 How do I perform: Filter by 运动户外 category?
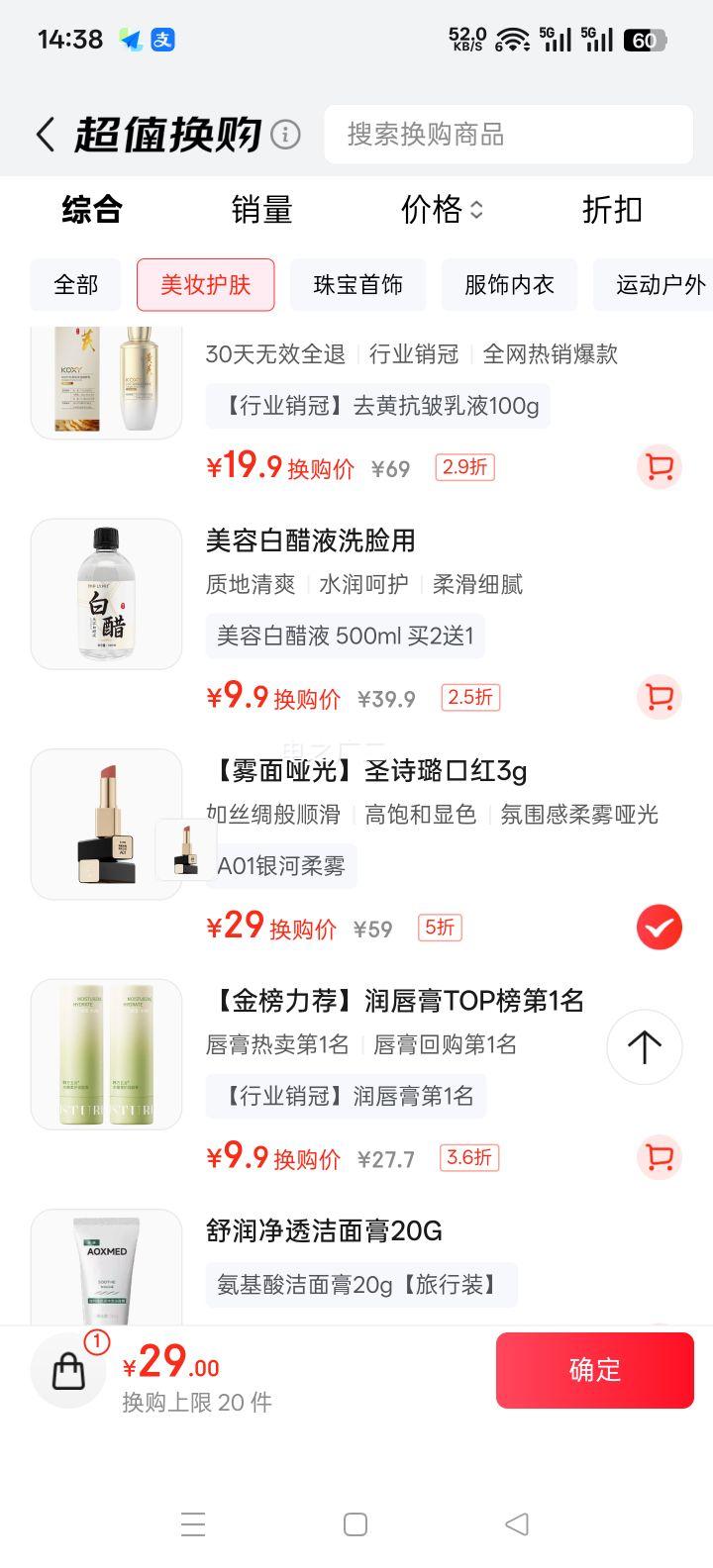tap(656, 285)
